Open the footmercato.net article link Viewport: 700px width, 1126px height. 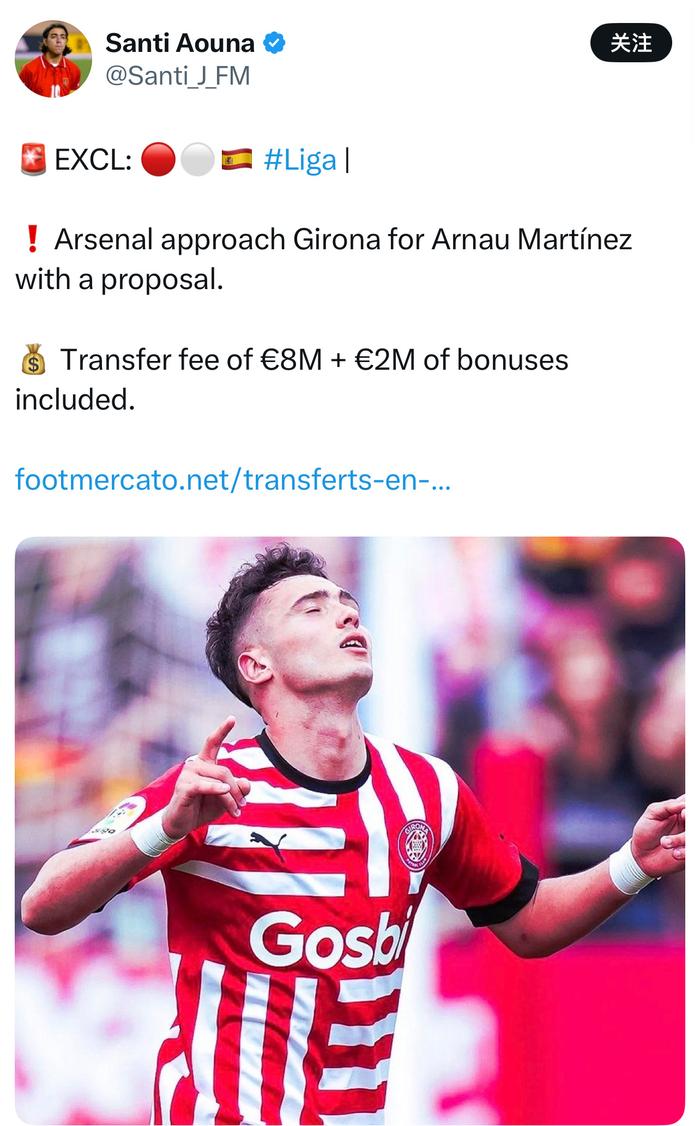(233, 479)
